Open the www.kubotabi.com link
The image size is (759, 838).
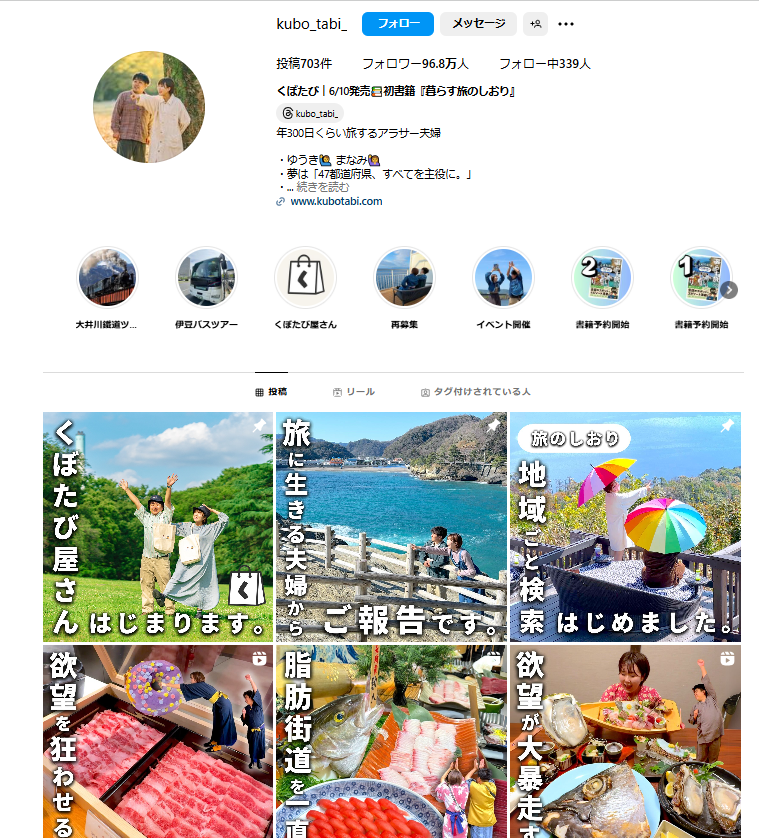(336, 201)
